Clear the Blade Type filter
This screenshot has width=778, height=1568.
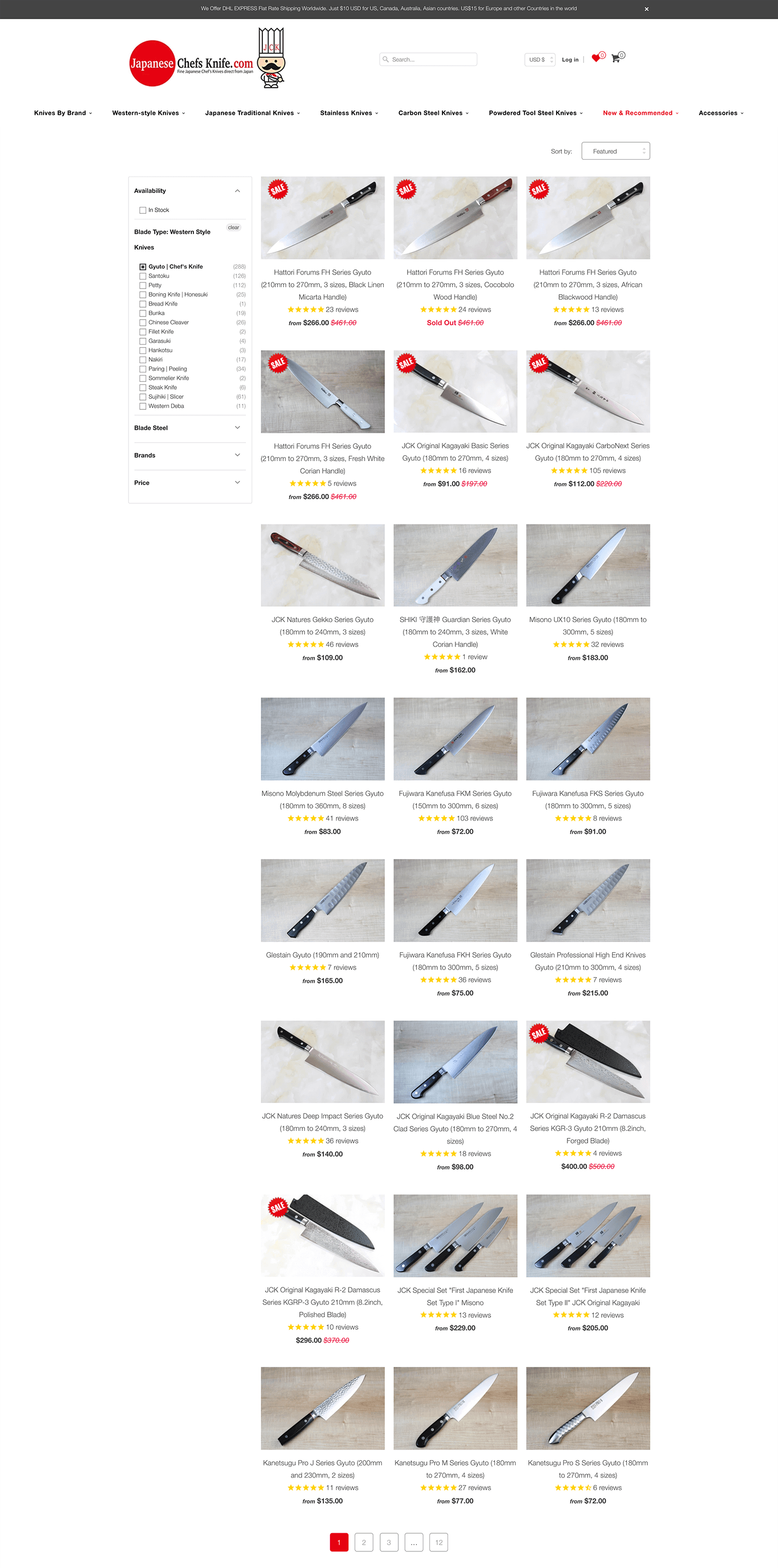(233, 228)
